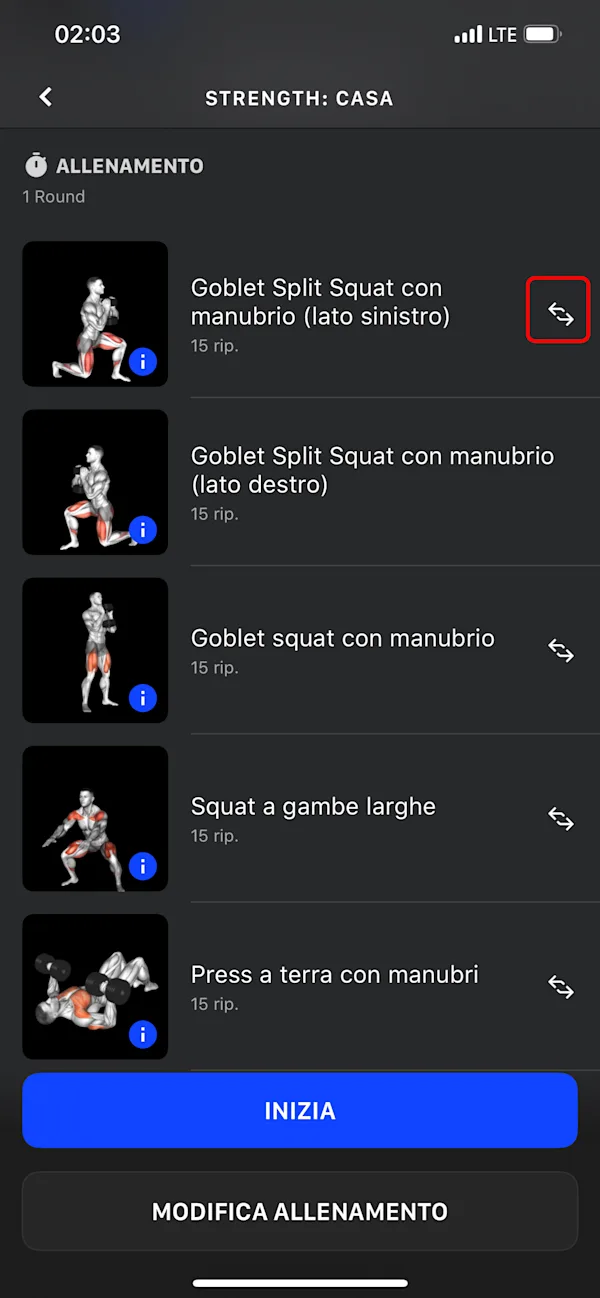Swap the Goblet Split Squat lato sinistro exercise
Viewport: 600px width, 1298px height.
point(559,314)
